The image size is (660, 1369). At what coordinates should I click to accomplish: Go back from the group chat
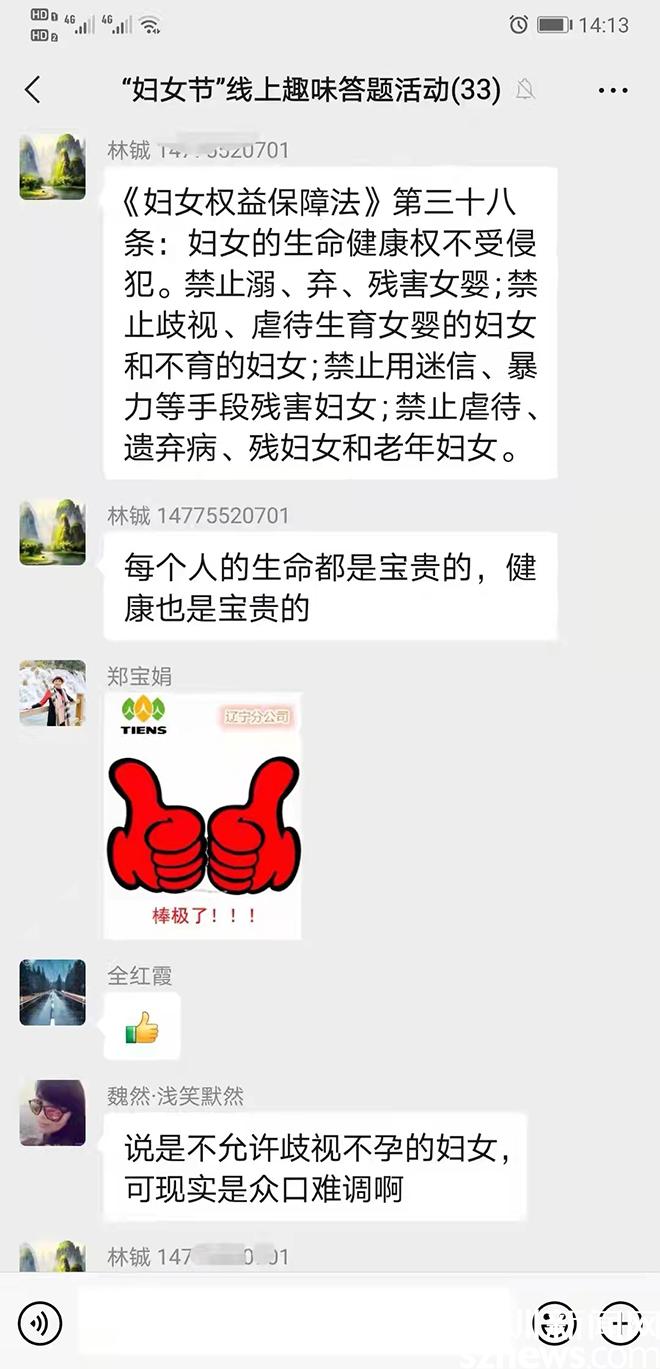[33, 90]
